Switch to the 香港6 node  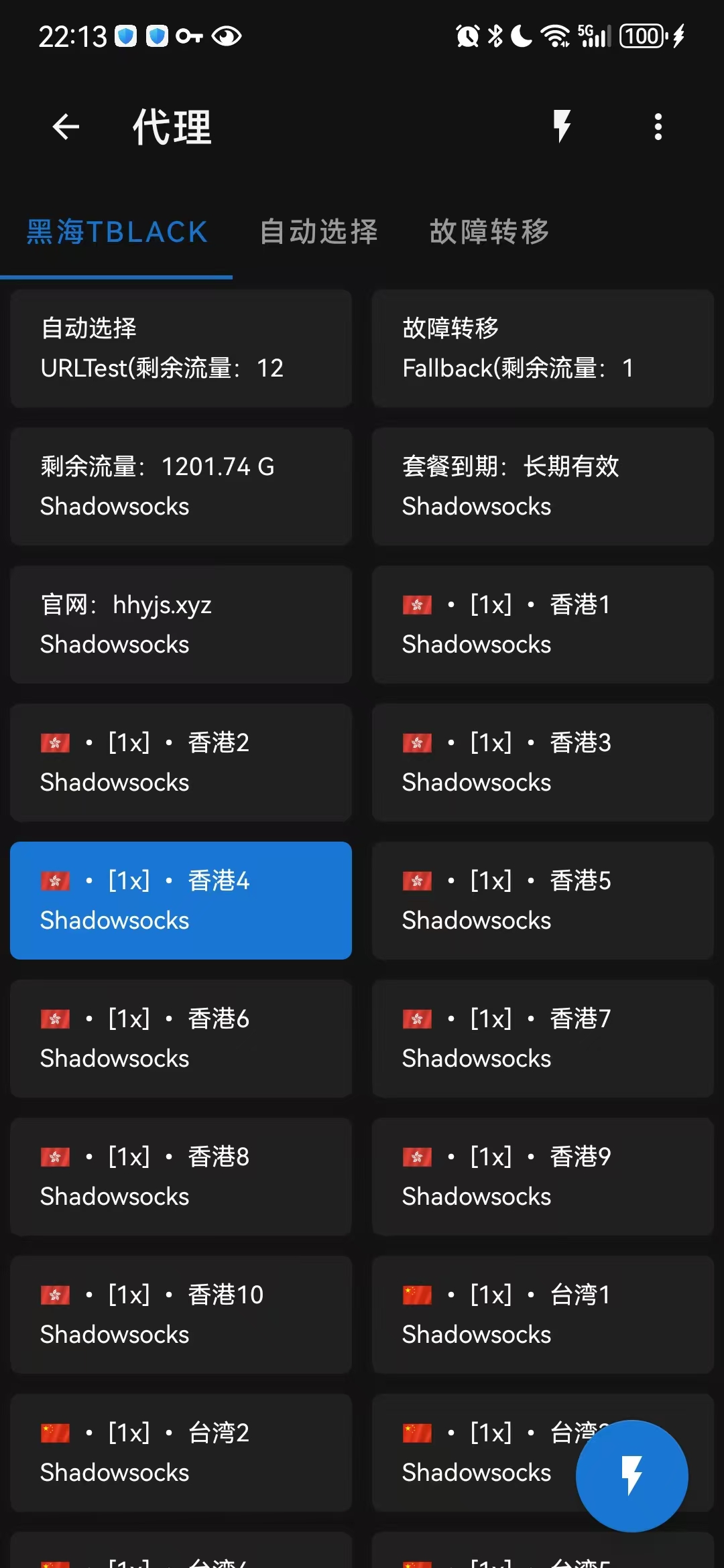pos(181,1039)
